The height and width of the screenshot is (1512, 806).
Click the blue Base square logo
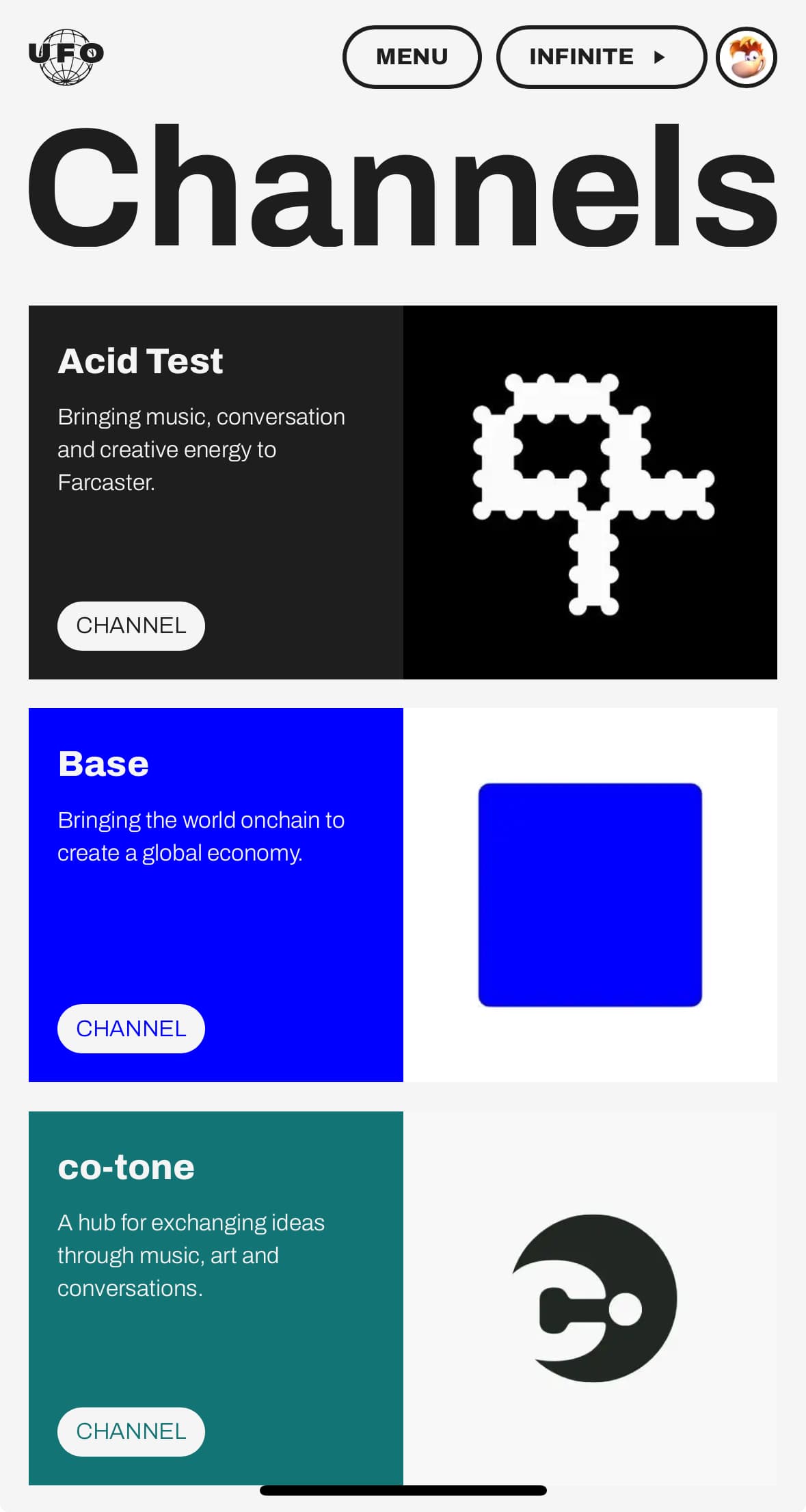tap(589, 894)
